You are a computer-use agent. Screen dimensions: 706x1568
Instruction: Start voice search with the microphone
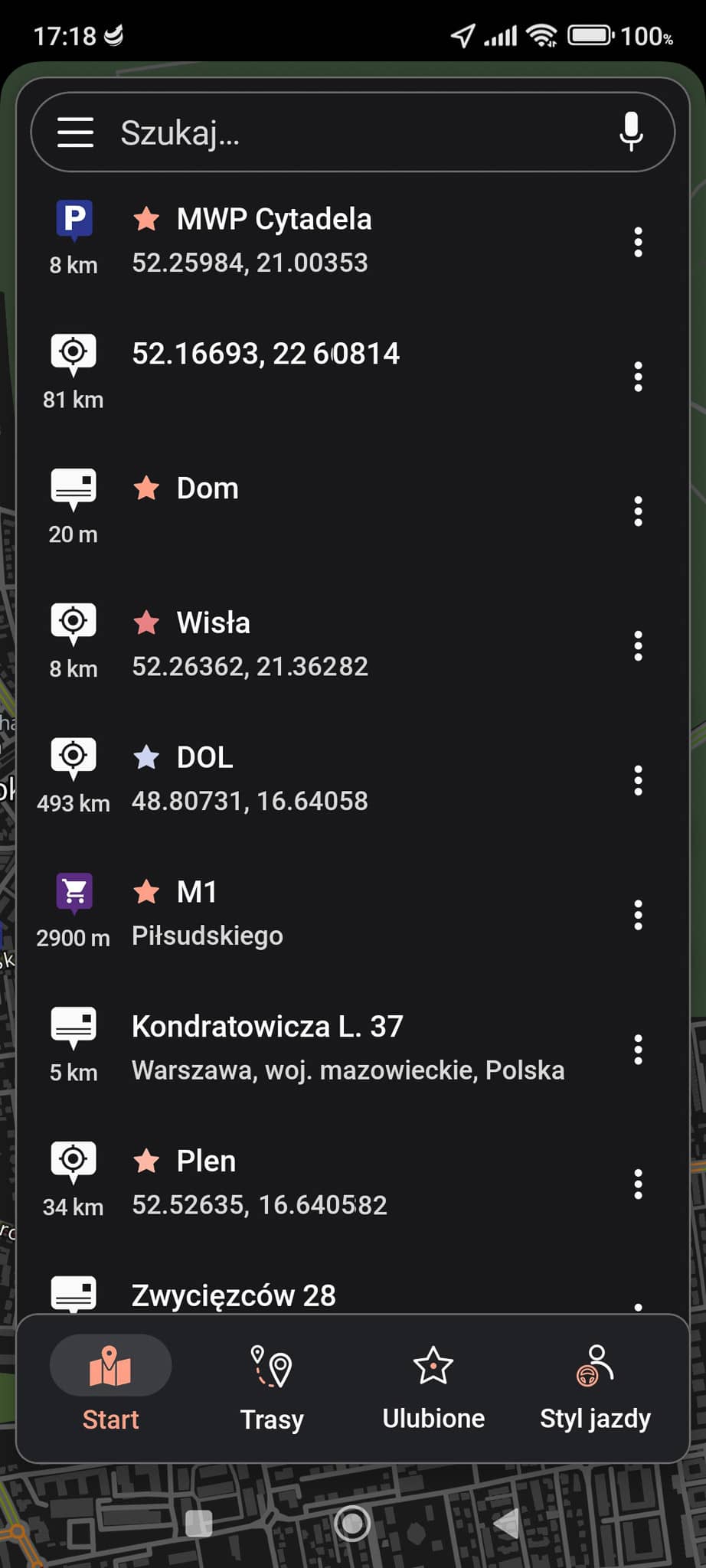pos(631,132)
